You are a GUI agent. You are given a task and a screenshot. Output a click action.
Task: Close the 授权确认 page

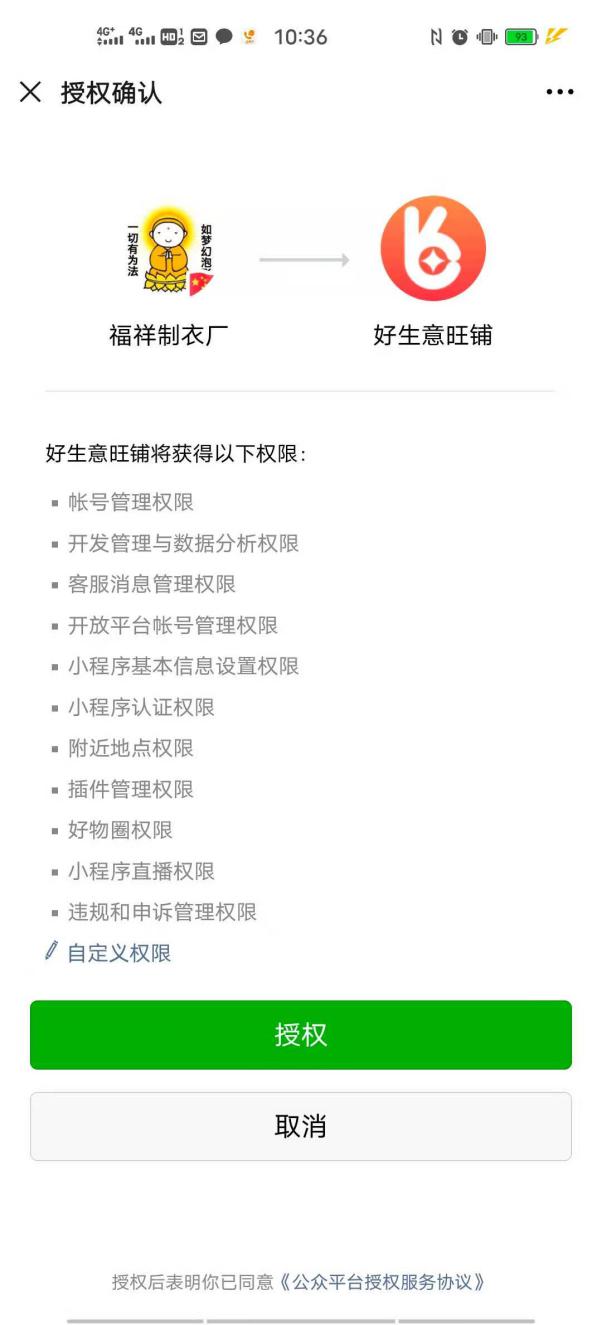[x=31, y=93]
